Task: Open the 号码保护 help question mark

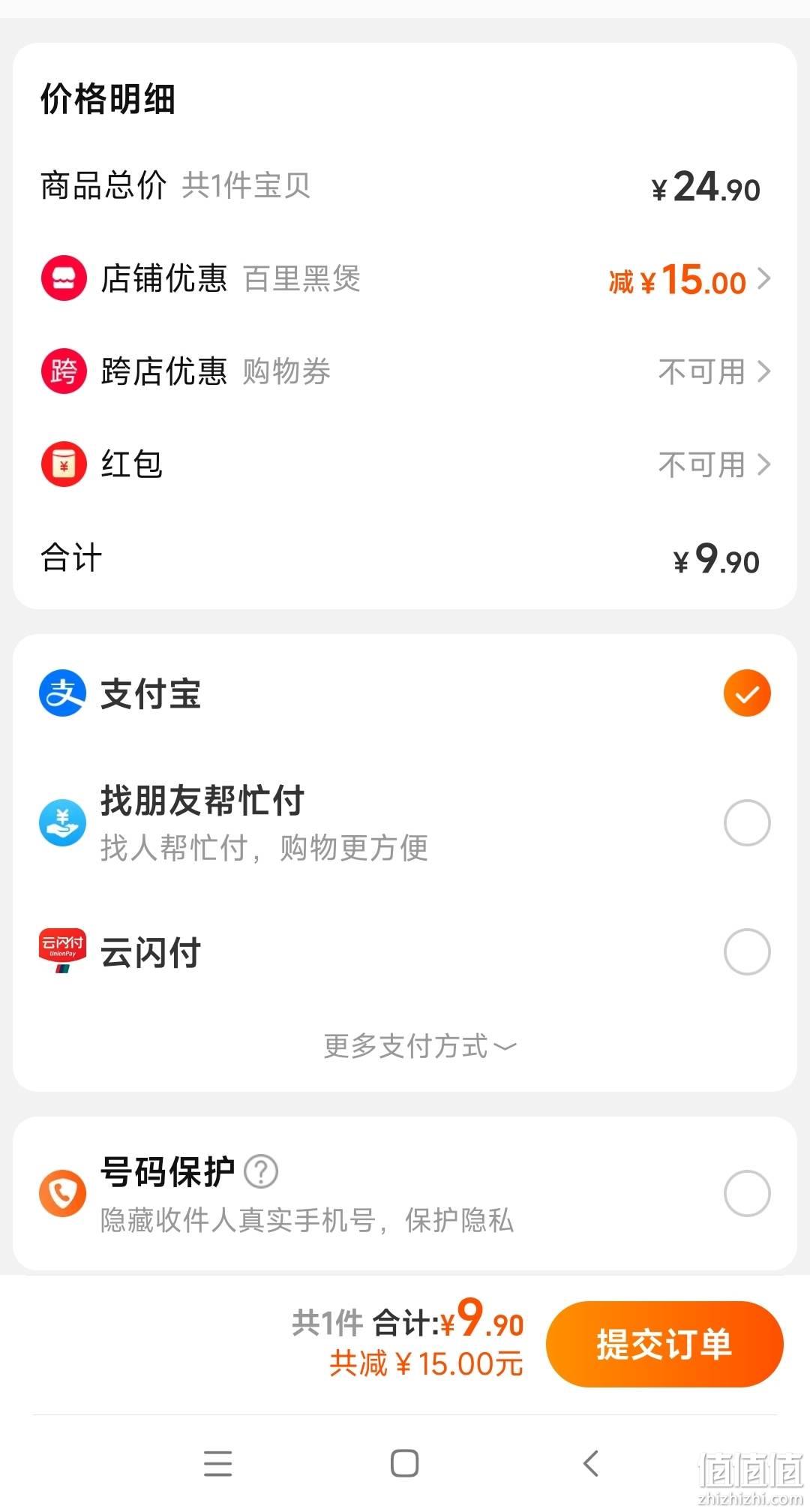Action: pos(262,1171)
